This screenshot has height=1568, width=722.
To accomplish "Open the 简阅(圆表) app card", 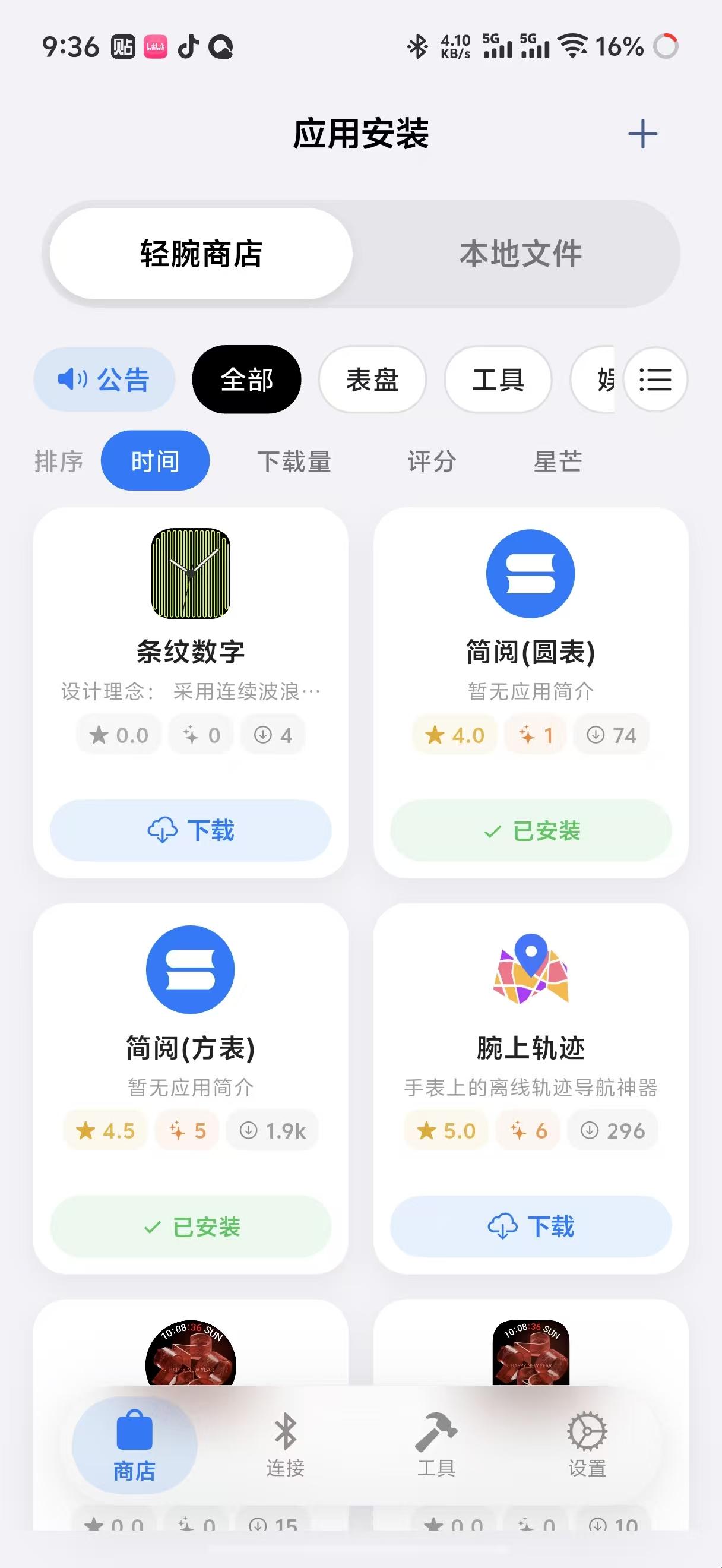I will 530,652.
